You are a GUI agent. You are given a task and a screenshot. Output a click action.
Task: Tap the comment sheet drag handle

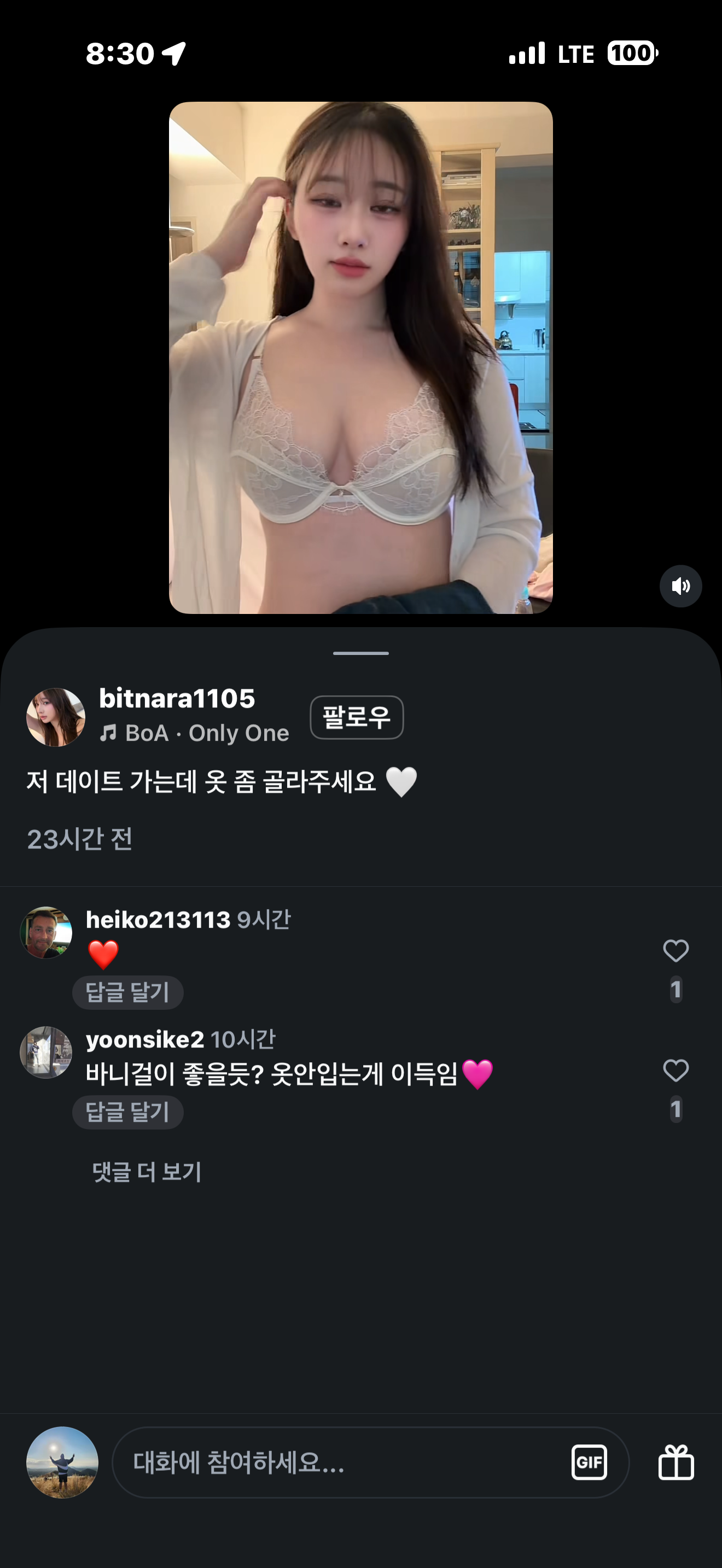[360, 653]
